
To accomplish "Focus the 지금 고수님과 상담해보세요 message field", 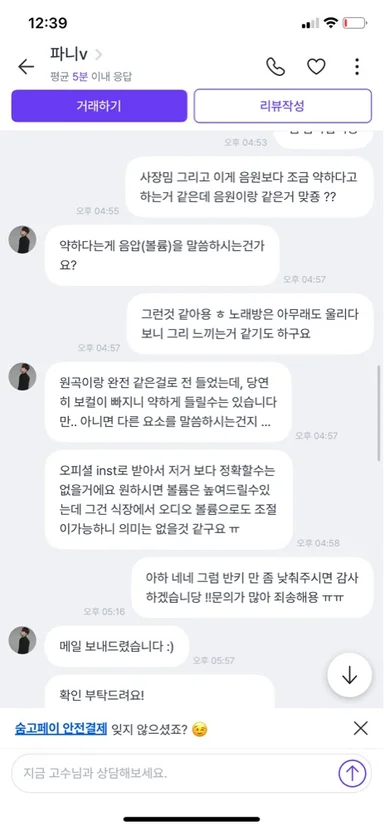I will click(175, 773).
